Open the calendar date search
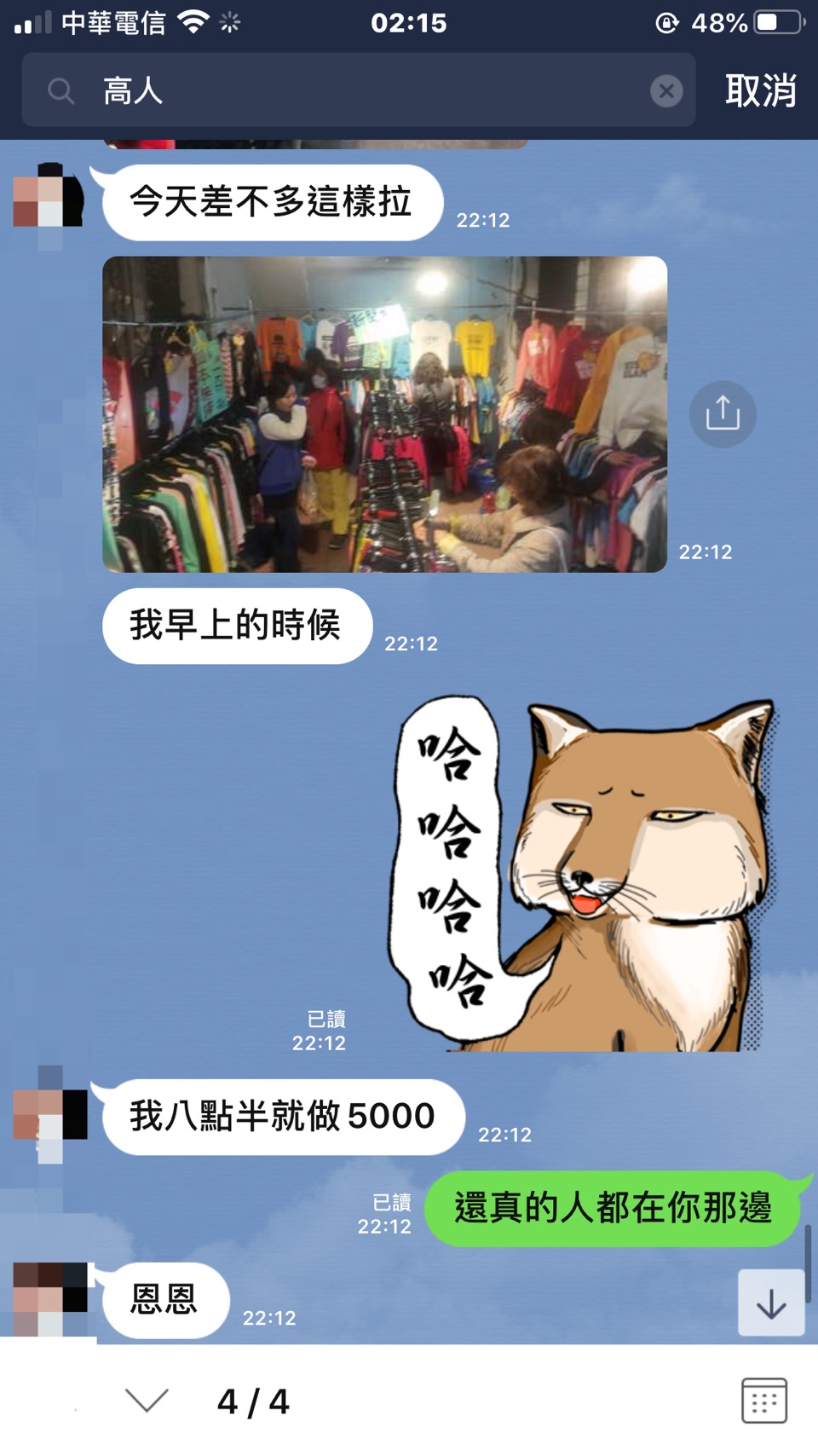 [763, 1401]
